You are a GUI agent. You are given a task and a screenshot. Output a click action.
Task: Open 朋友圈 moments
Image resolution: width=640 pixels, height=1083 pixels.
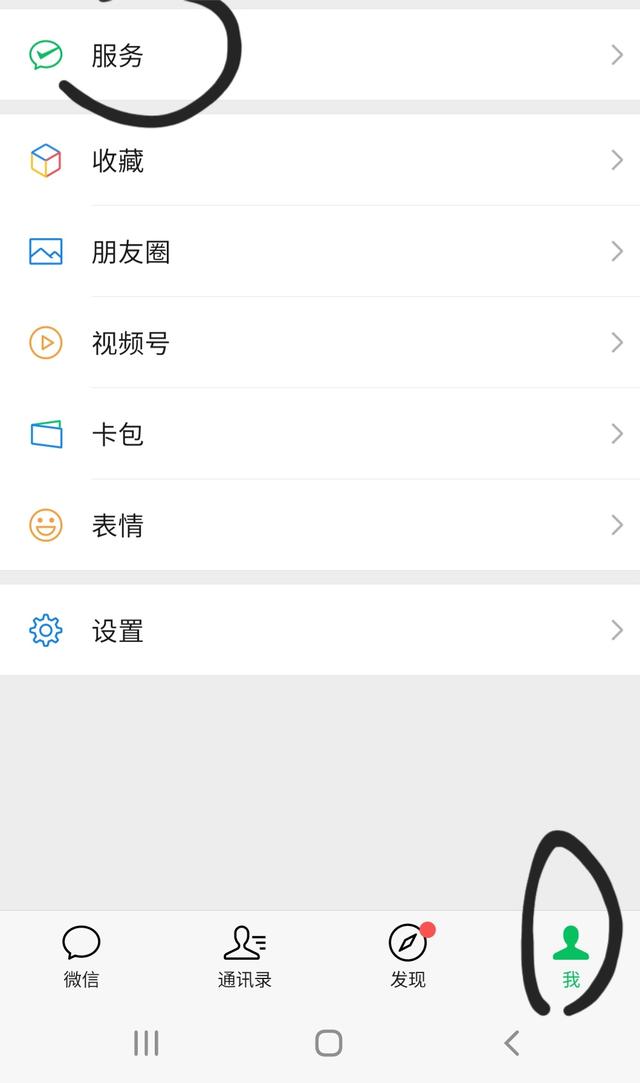320,251
